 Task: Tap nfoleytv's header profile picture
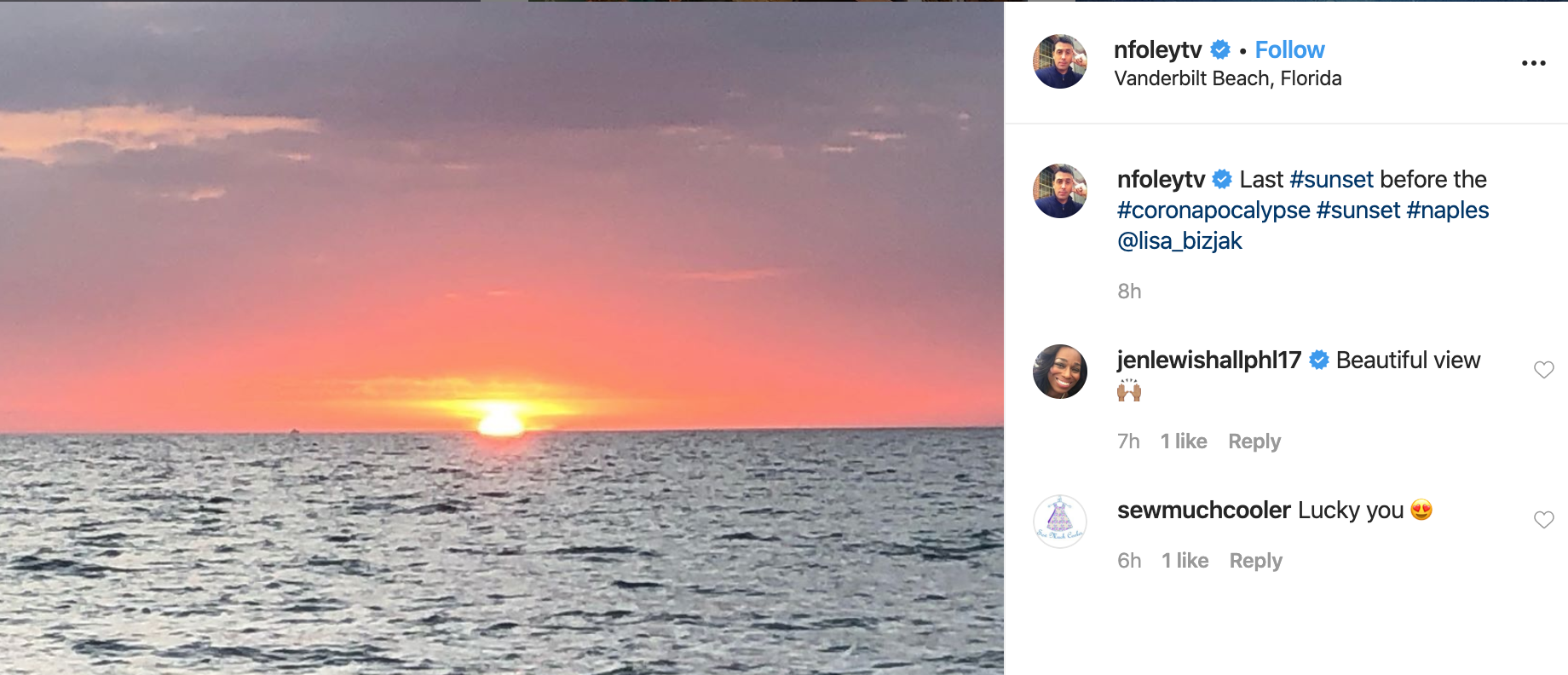(1060, 61)
